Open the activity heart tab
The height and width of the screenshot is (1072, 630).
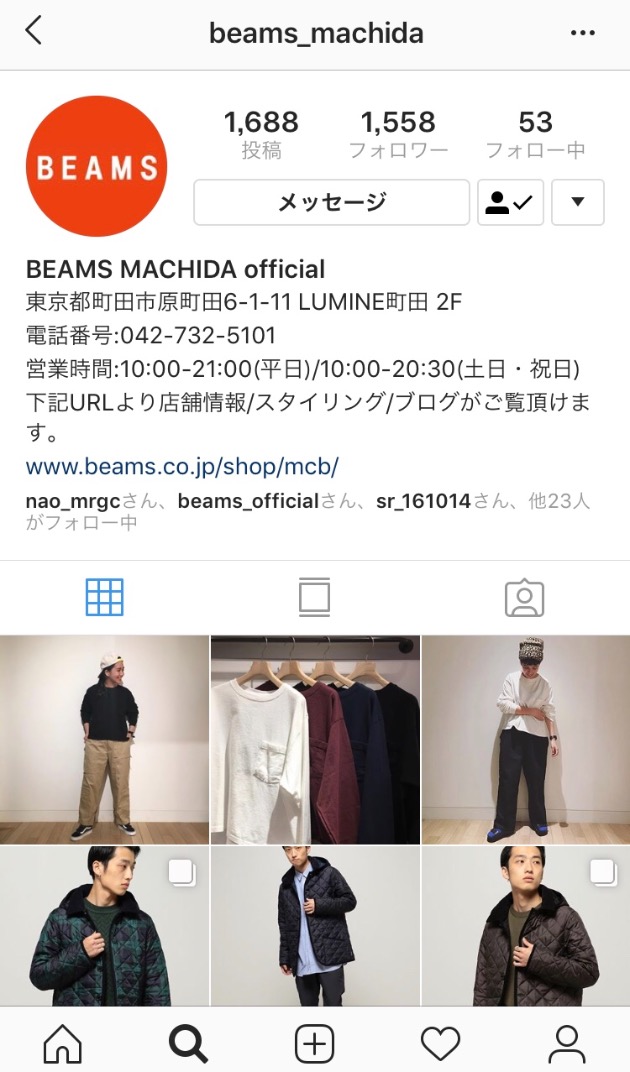(440, 1044)
